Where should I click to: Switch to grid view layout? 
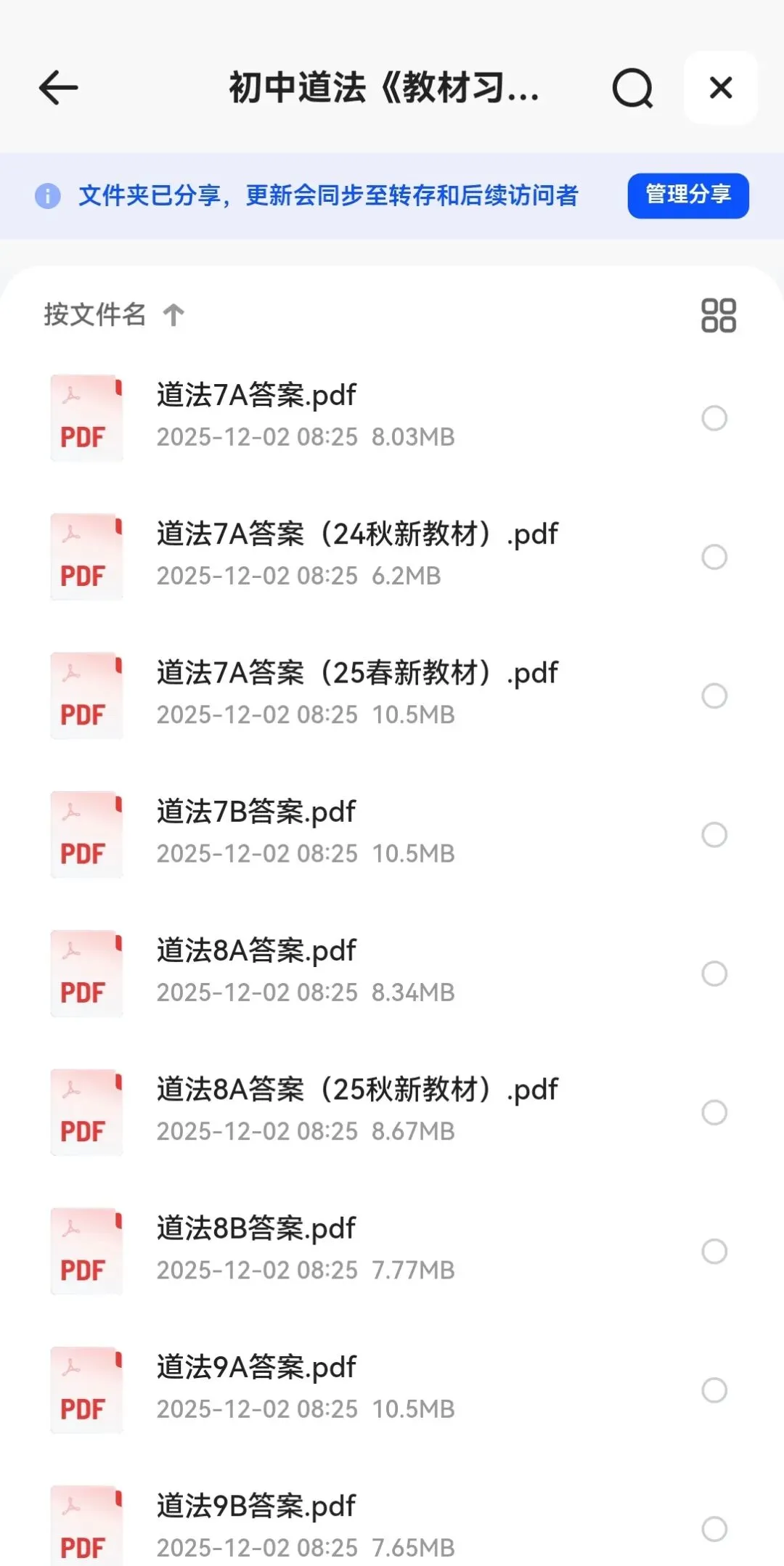[x=718, y=316]
